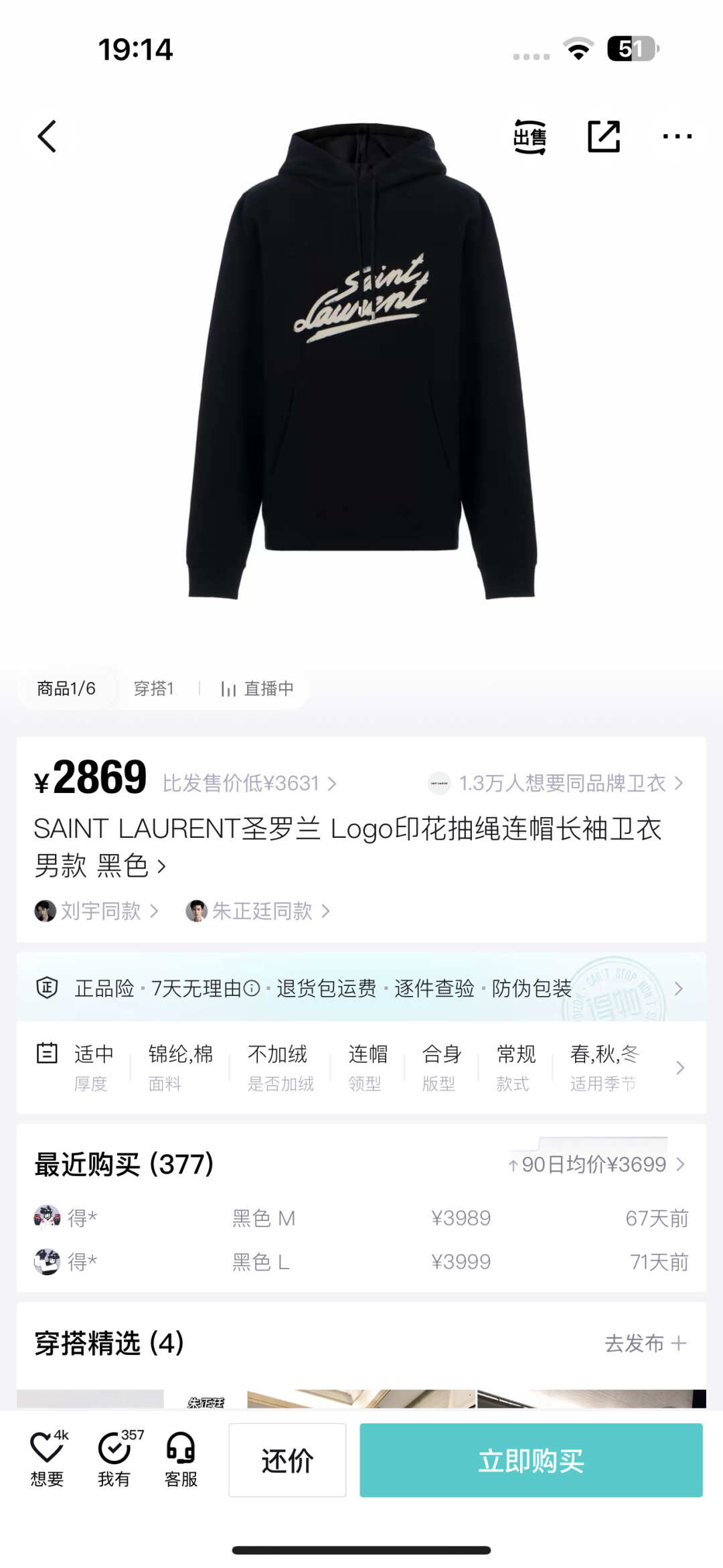Image resolution: width=723 pixels, height=1568 pixels.
Task: Tap 还价 to make an offer
Action: [287, 1460]
